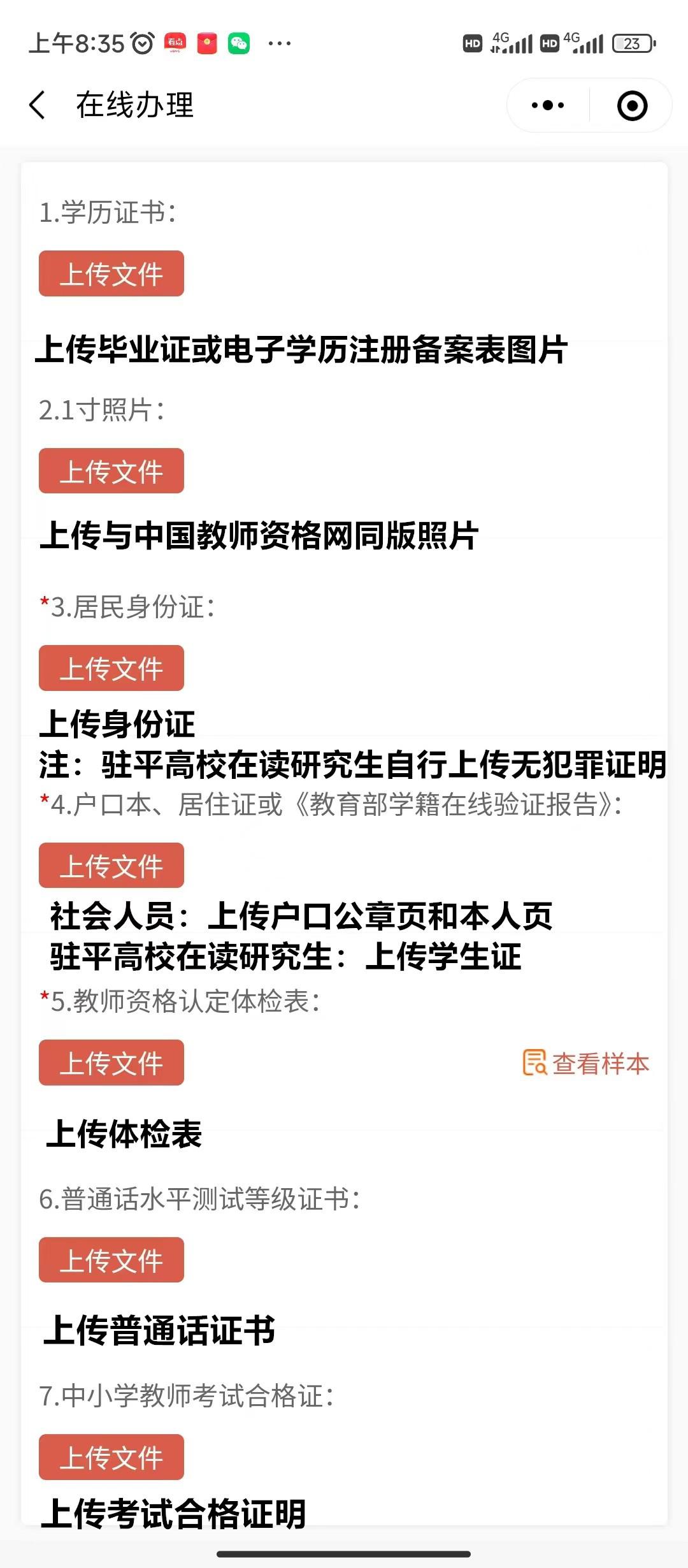The image size is (688, 1568).
Task: Open the mini program more options menu
Action: 548,105
